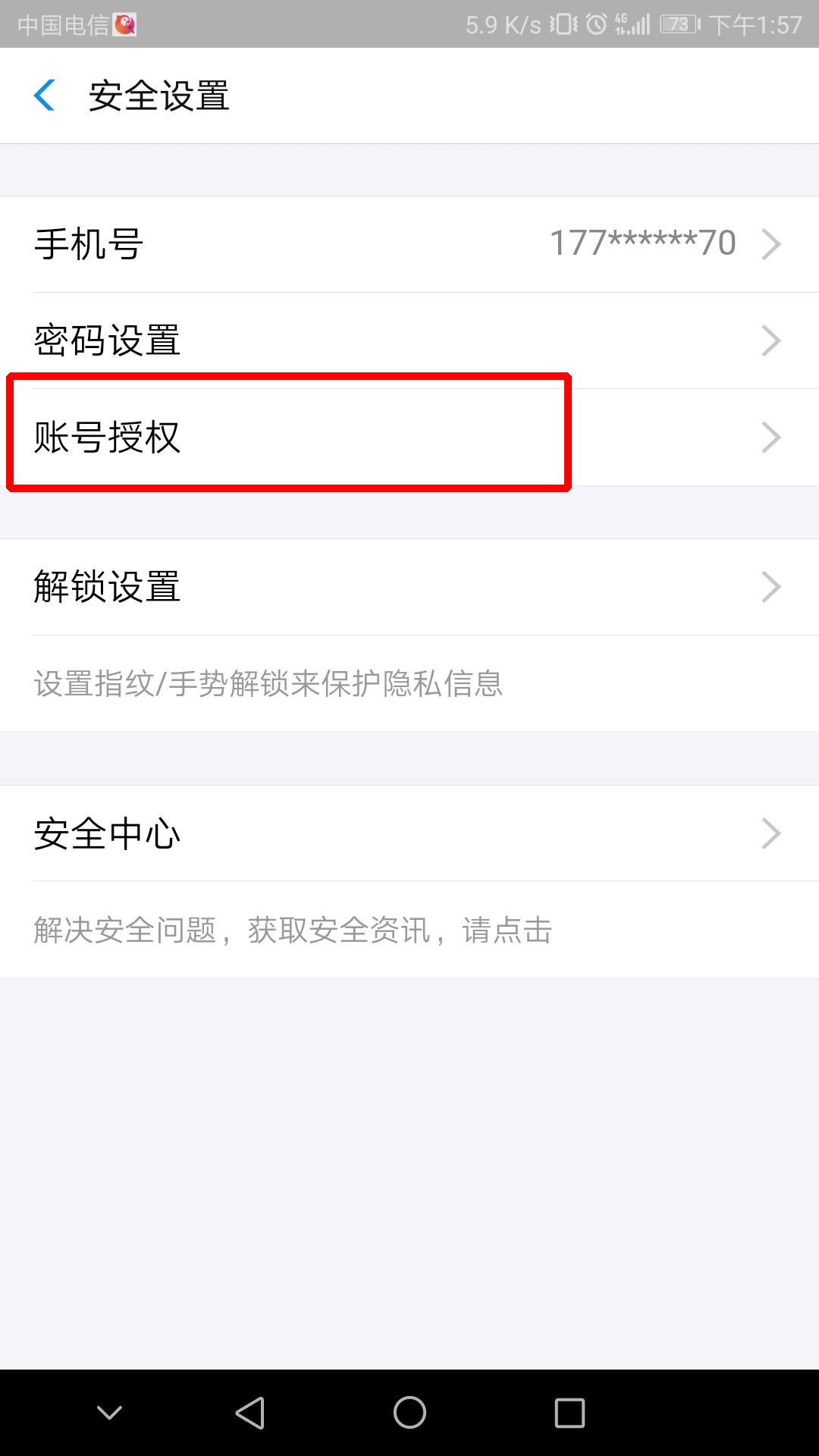Open 解锁设置 settings
The width and height of the screenshot is (819, 1456).
click(409, 587)
